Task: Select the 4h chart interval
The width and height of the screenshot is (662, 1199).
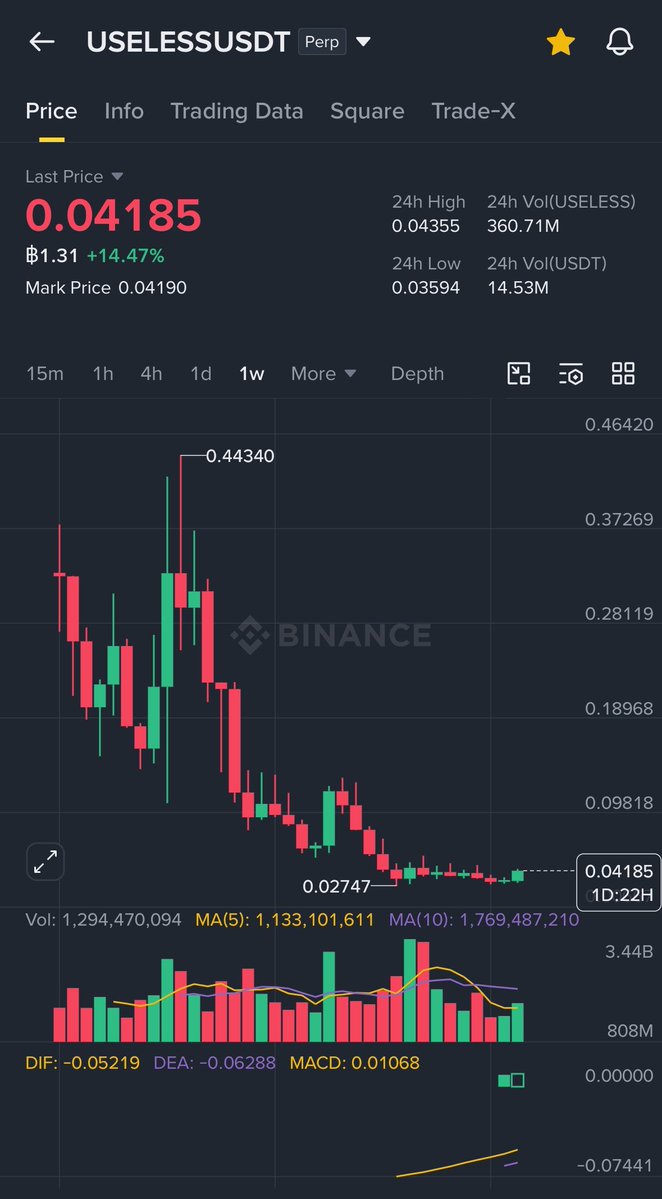Action: coord(151,373)
